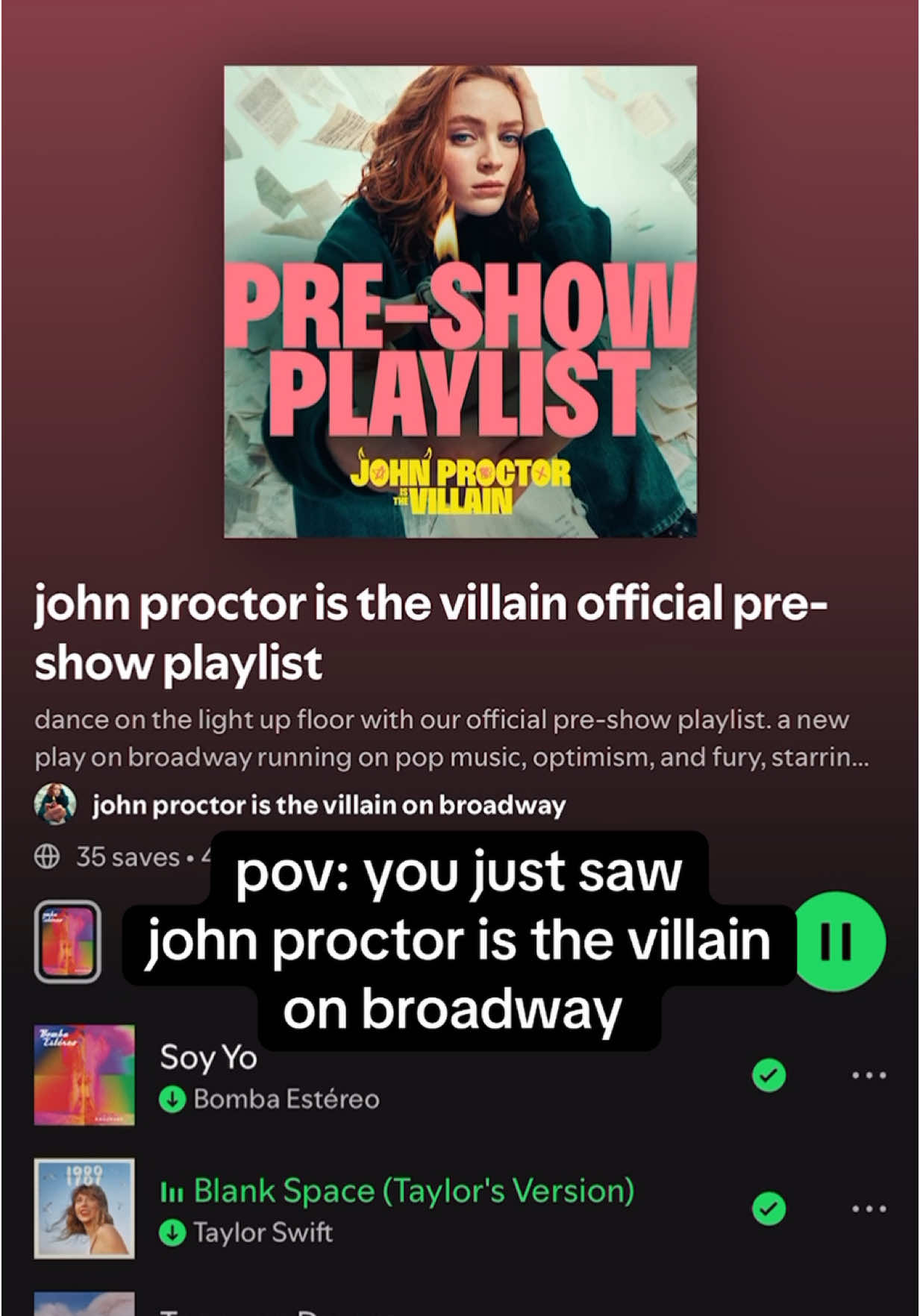Open options menu for Soy Yo
This screenshot has width=920, height=1316.
[x=869, y=1075]
